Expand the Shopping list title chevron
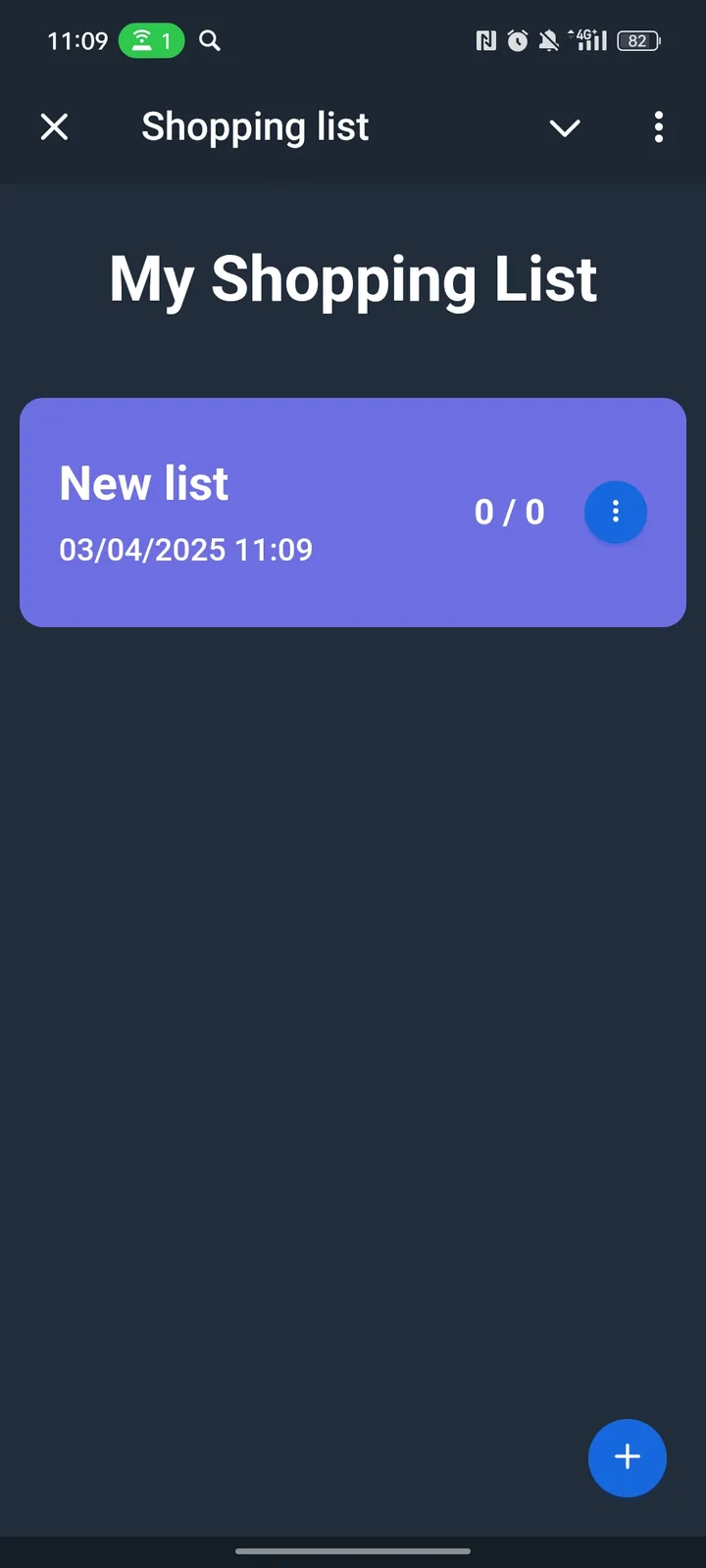The image size is (706, 1568). 565,127
